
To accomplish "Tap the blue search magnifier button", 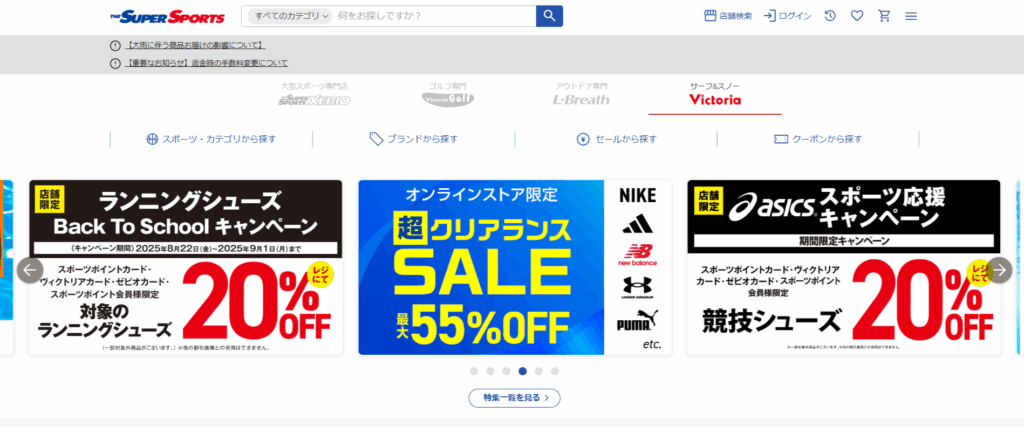I will (x=549, y=16).
